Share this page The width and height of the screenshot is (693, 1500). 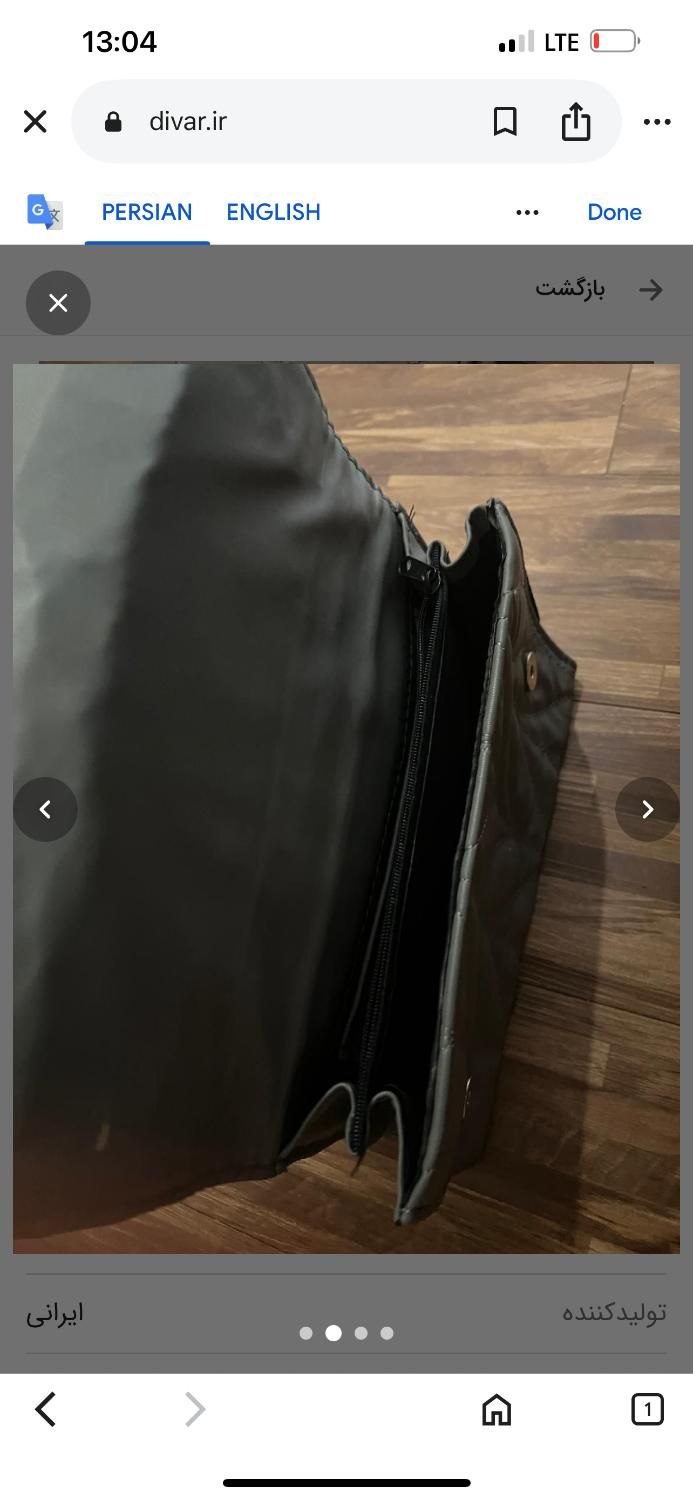tap(576, 122)
